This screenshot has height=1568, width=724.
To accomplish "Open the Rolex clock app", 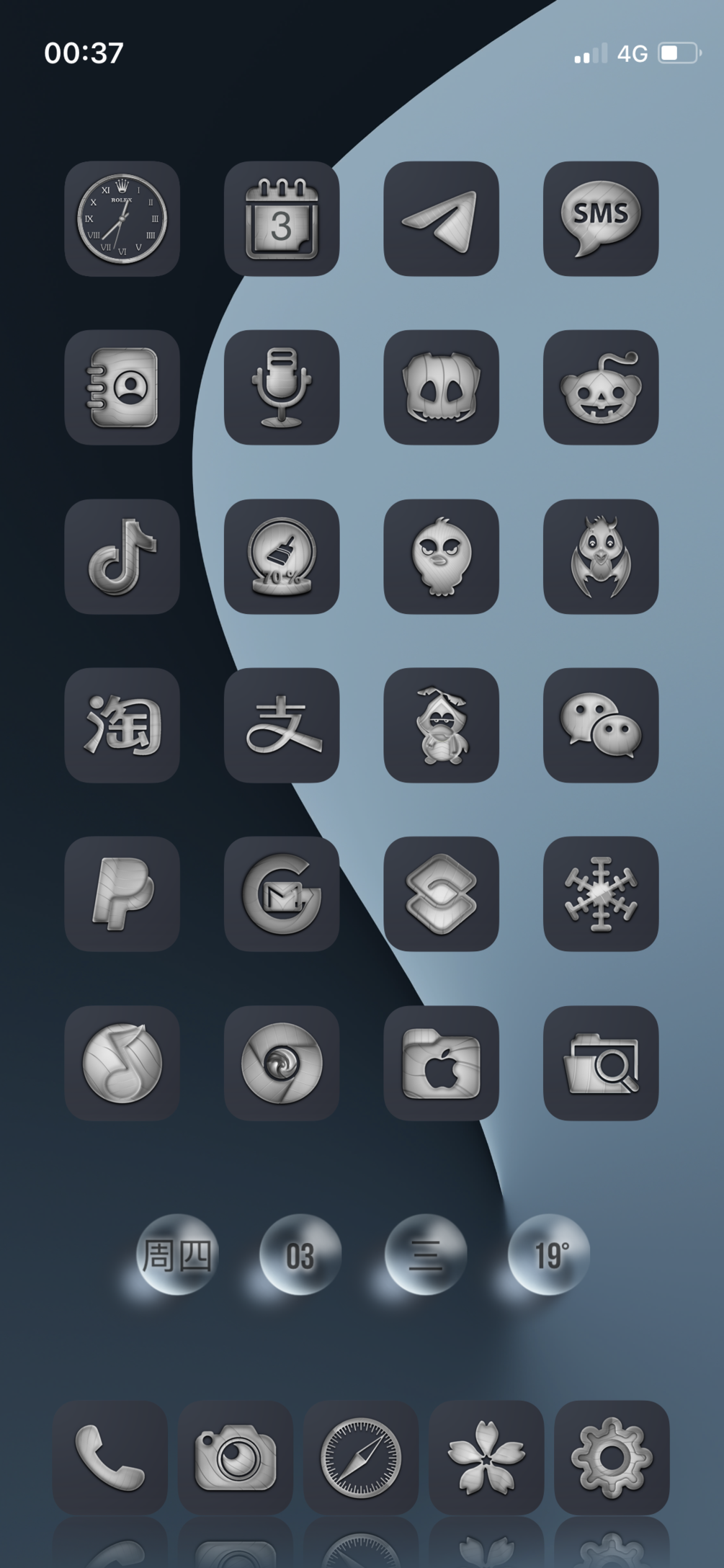I will 122,218.
